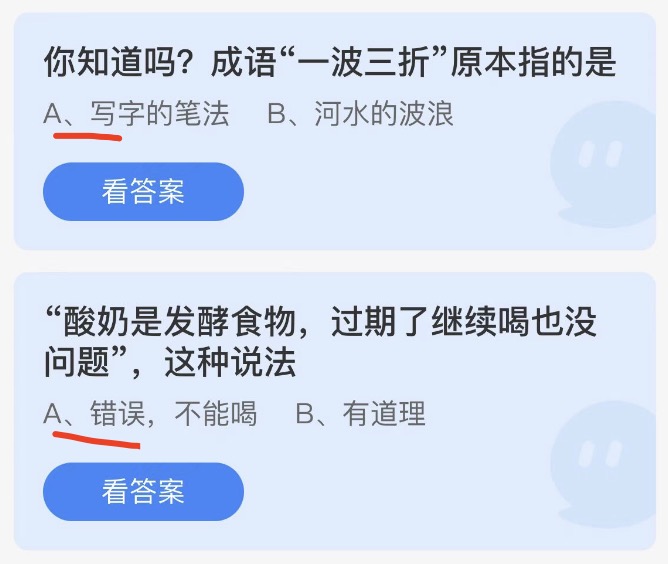Tap 看答案 under the 酸奶 question
Viewport: 668px width, 564px height.
pos(143,492)
